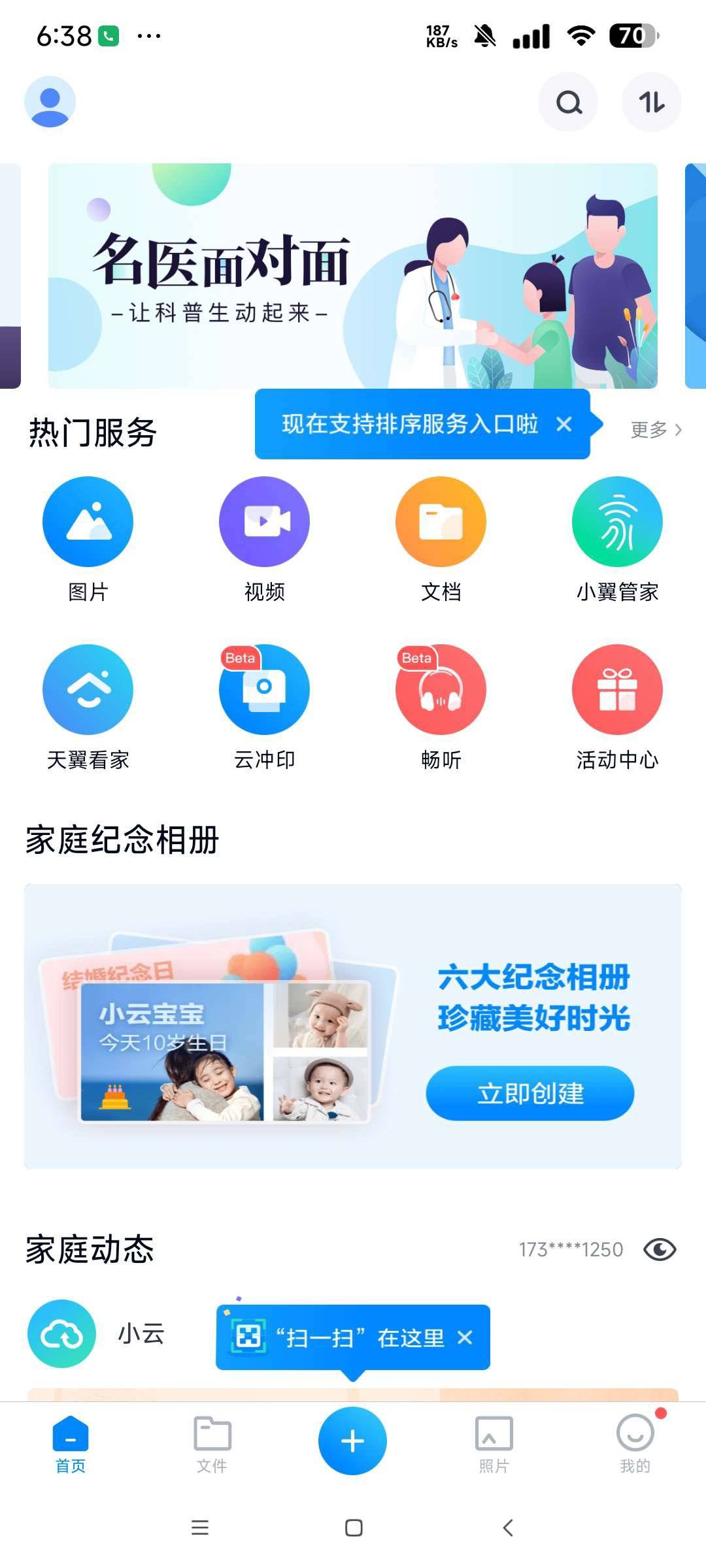Tap 立即创建 to create album

tap(529, 1093)
